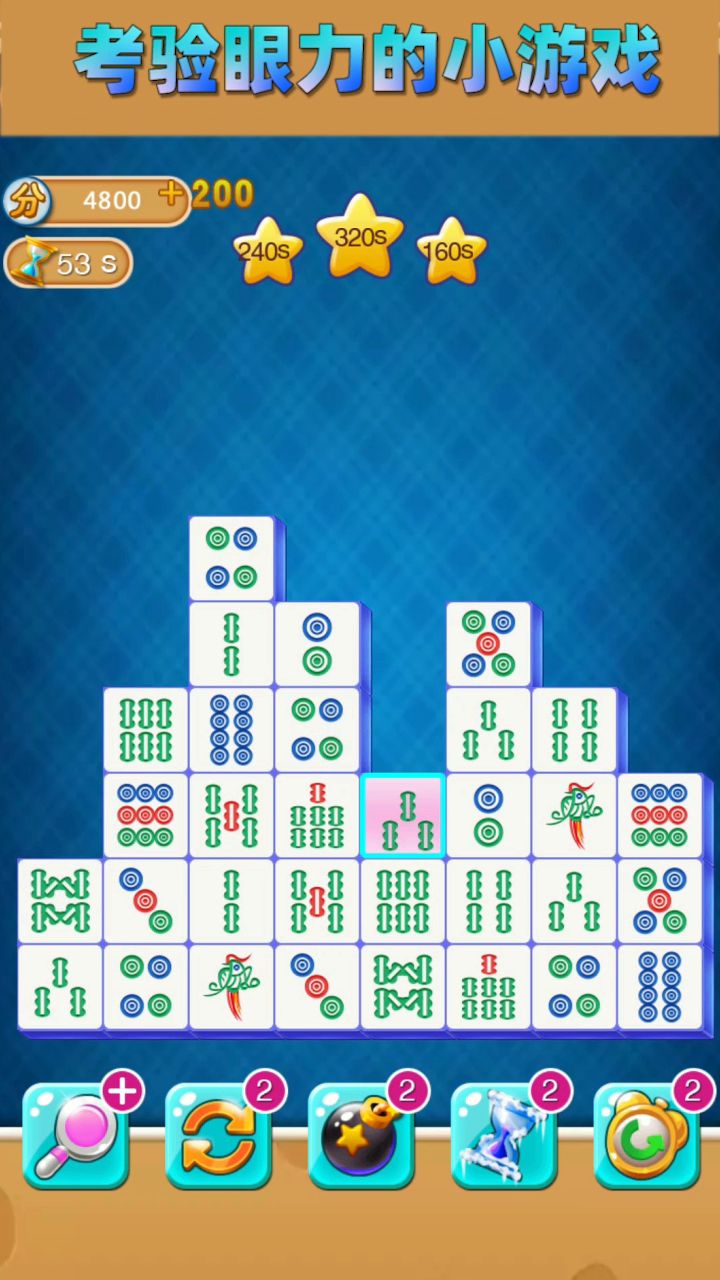Tap the pink highlighted bamboo tile
Image resolution: width=720 pixels, height=1280 pixels.
(x=402, y=815)
